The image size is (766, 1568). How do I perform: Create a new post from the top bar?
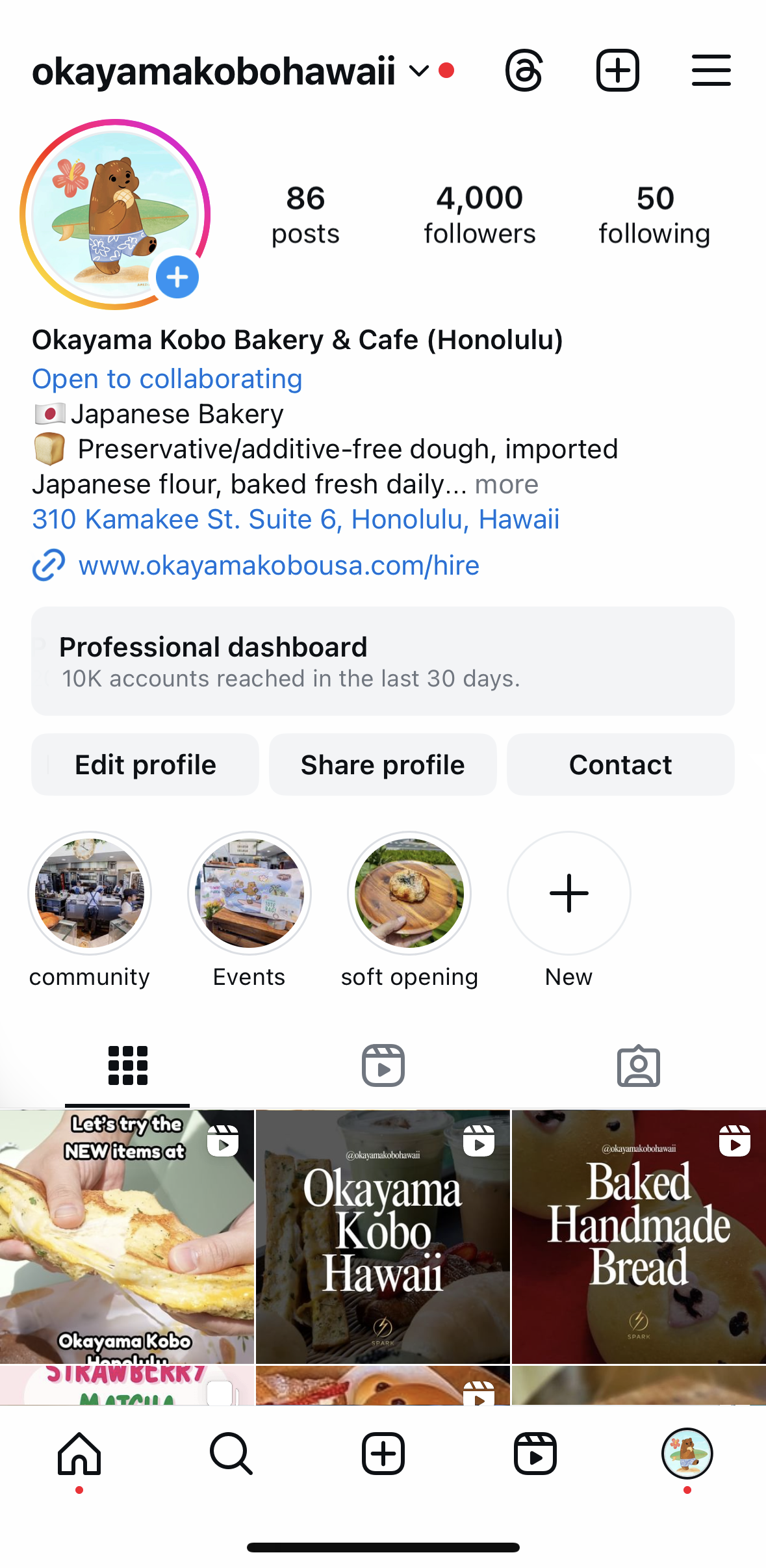pyautogui.click(x=617, y=70)
